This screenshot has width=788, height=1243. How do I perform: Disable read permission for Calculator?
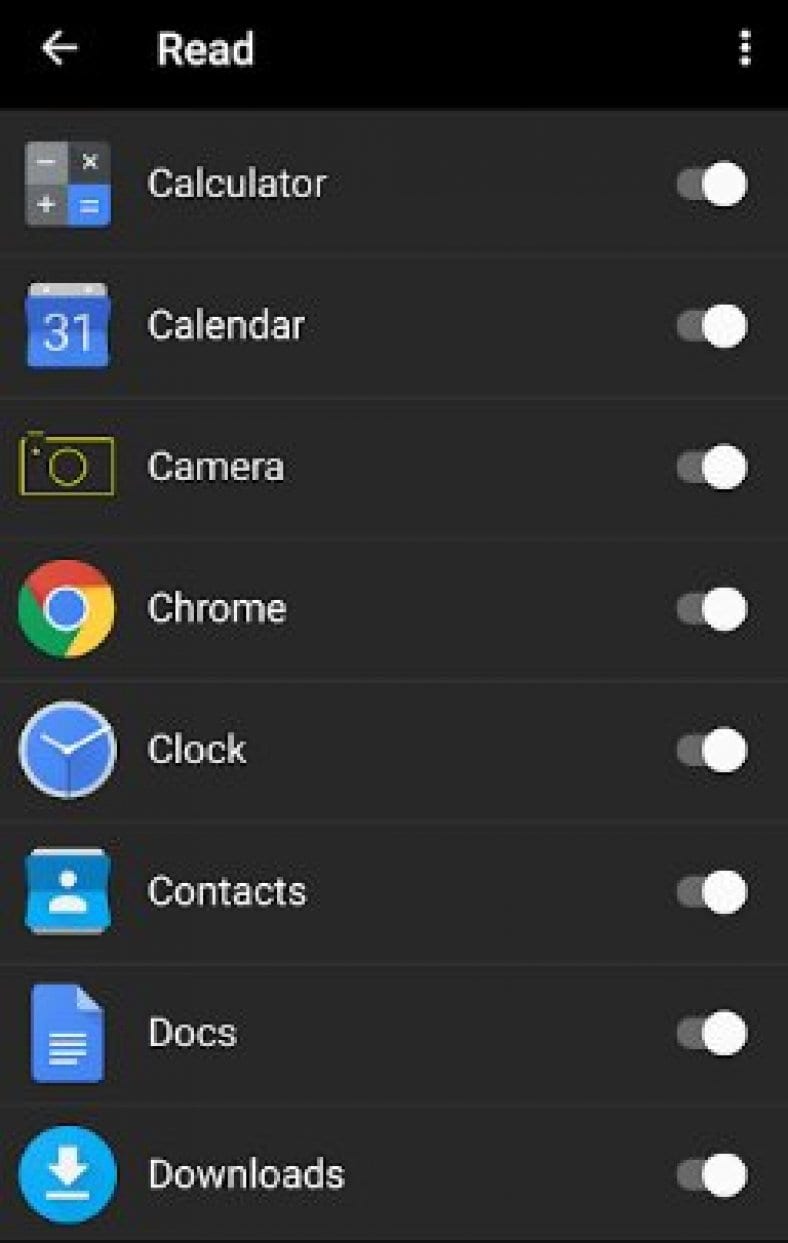pos(710,183)
